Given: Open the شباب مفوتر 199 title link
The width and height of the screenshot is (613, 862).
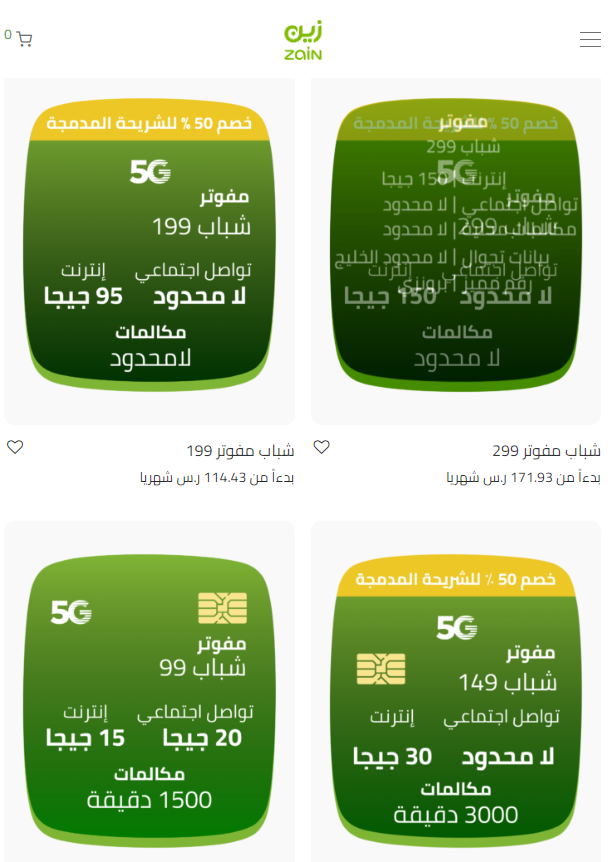Looking at the screenshot, I should [240, 450].
